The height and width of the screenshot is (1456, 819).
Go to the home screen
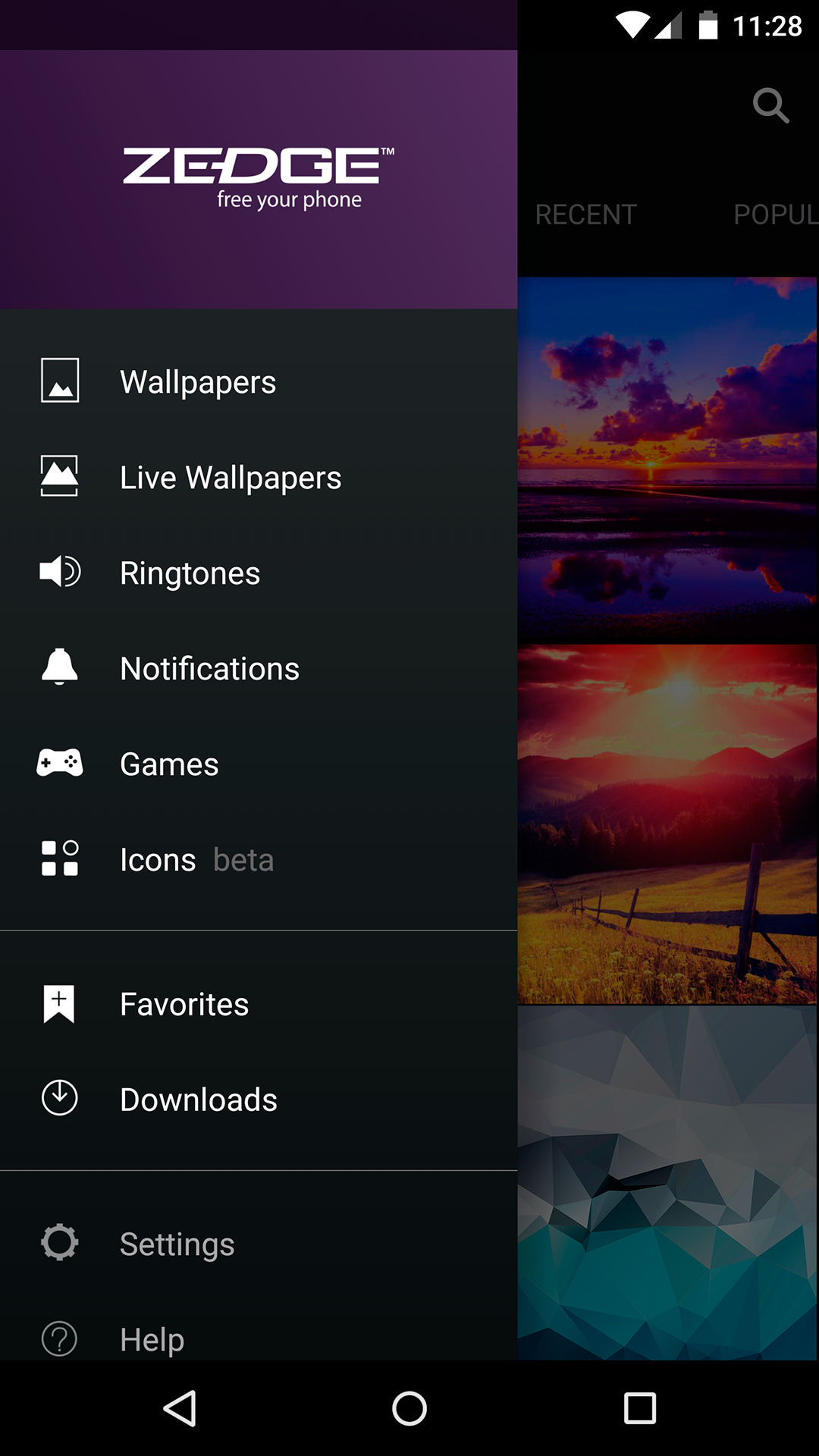pos(409,1408)
